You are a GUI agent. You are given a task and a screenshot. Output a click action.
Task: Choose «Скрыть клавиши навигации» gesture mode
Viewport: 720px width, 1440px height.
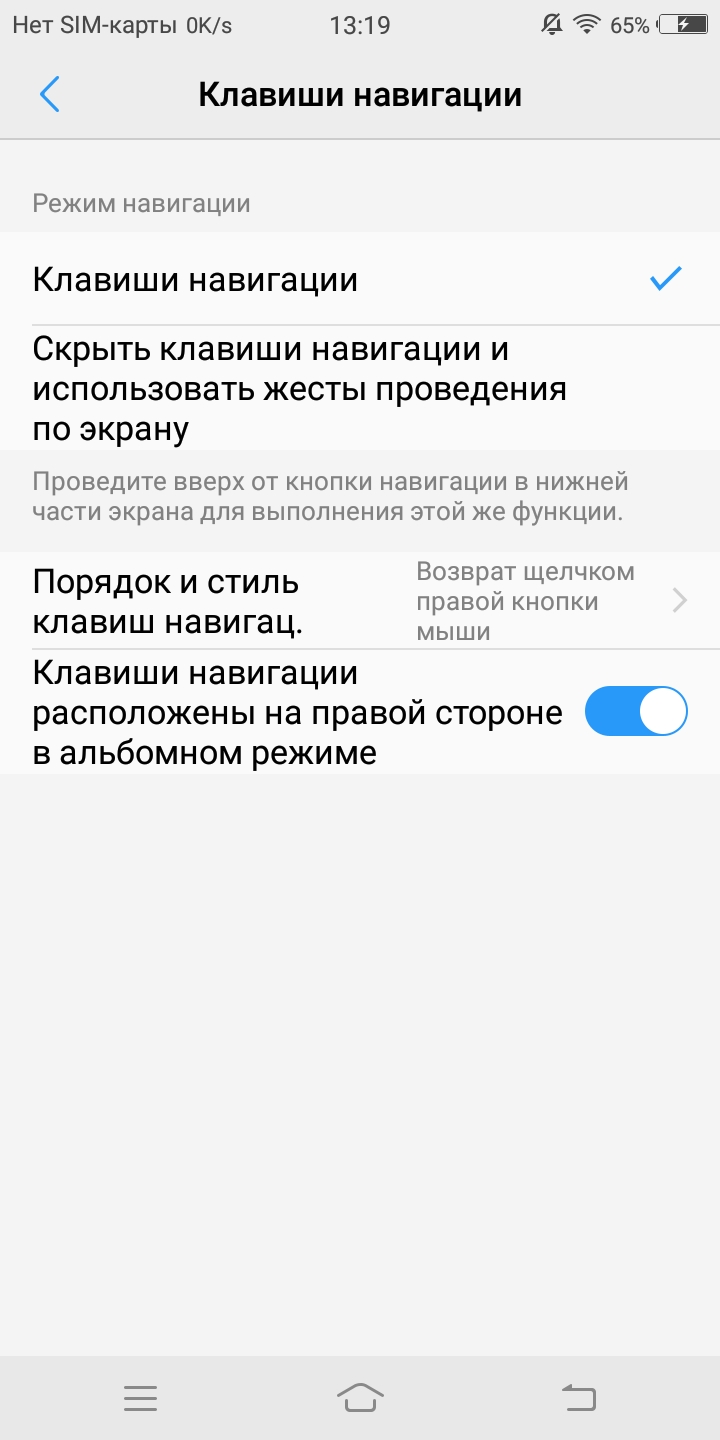click(x=360, y=389)
